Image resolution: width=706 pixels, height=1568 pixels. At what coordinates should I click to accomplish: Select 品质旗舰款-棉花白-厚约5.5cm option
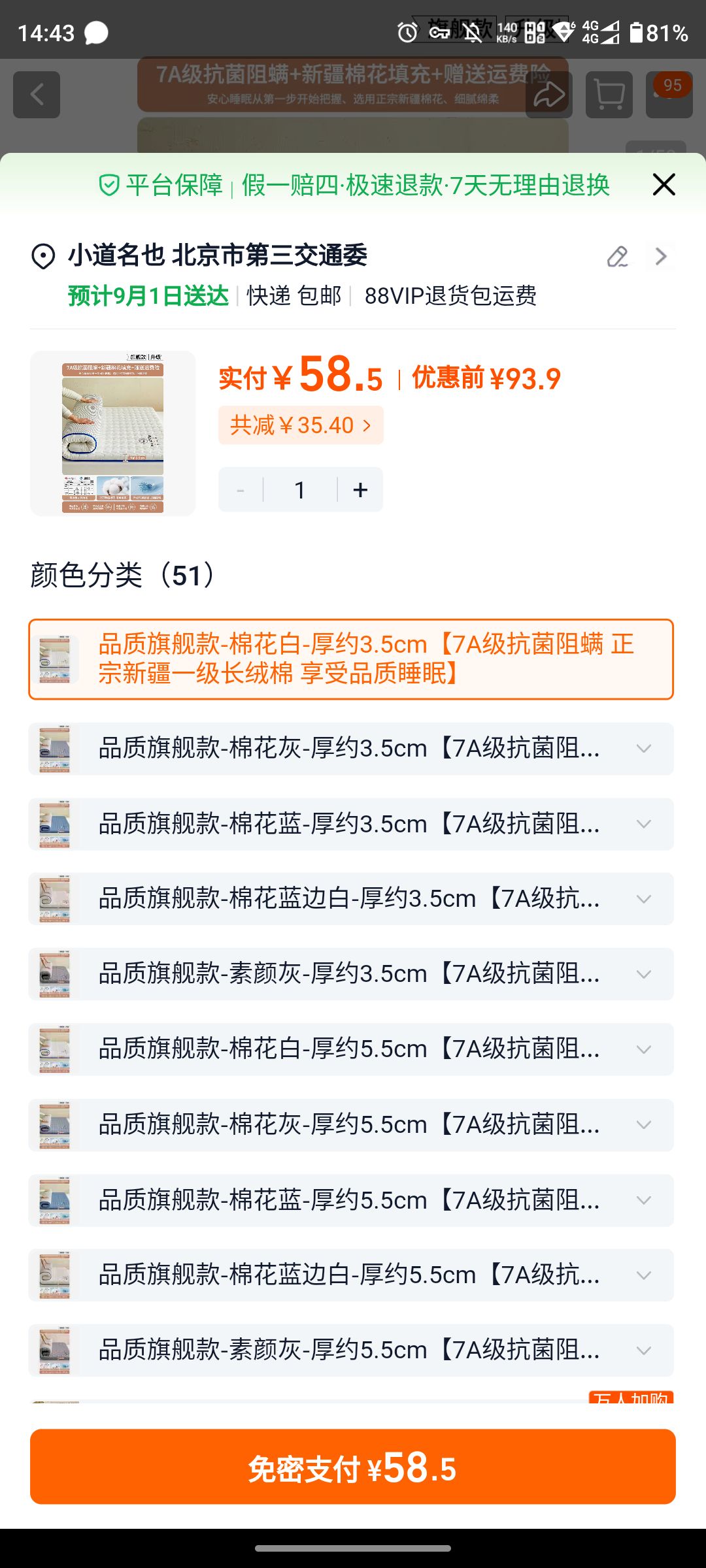coord(351,1049)
